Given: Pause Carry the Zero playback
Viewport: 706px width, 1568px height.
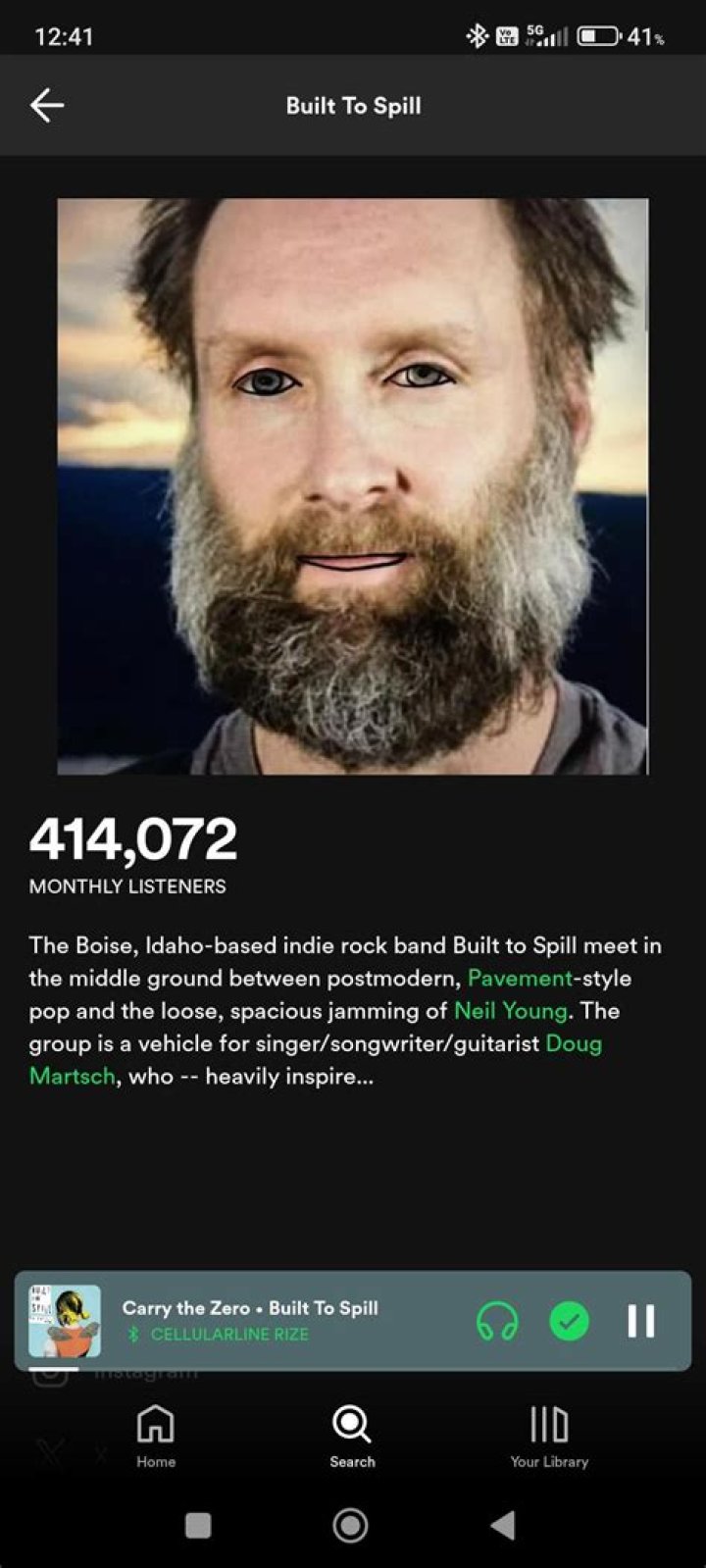Looking at the screenshot, I should tap(640, 1321).
